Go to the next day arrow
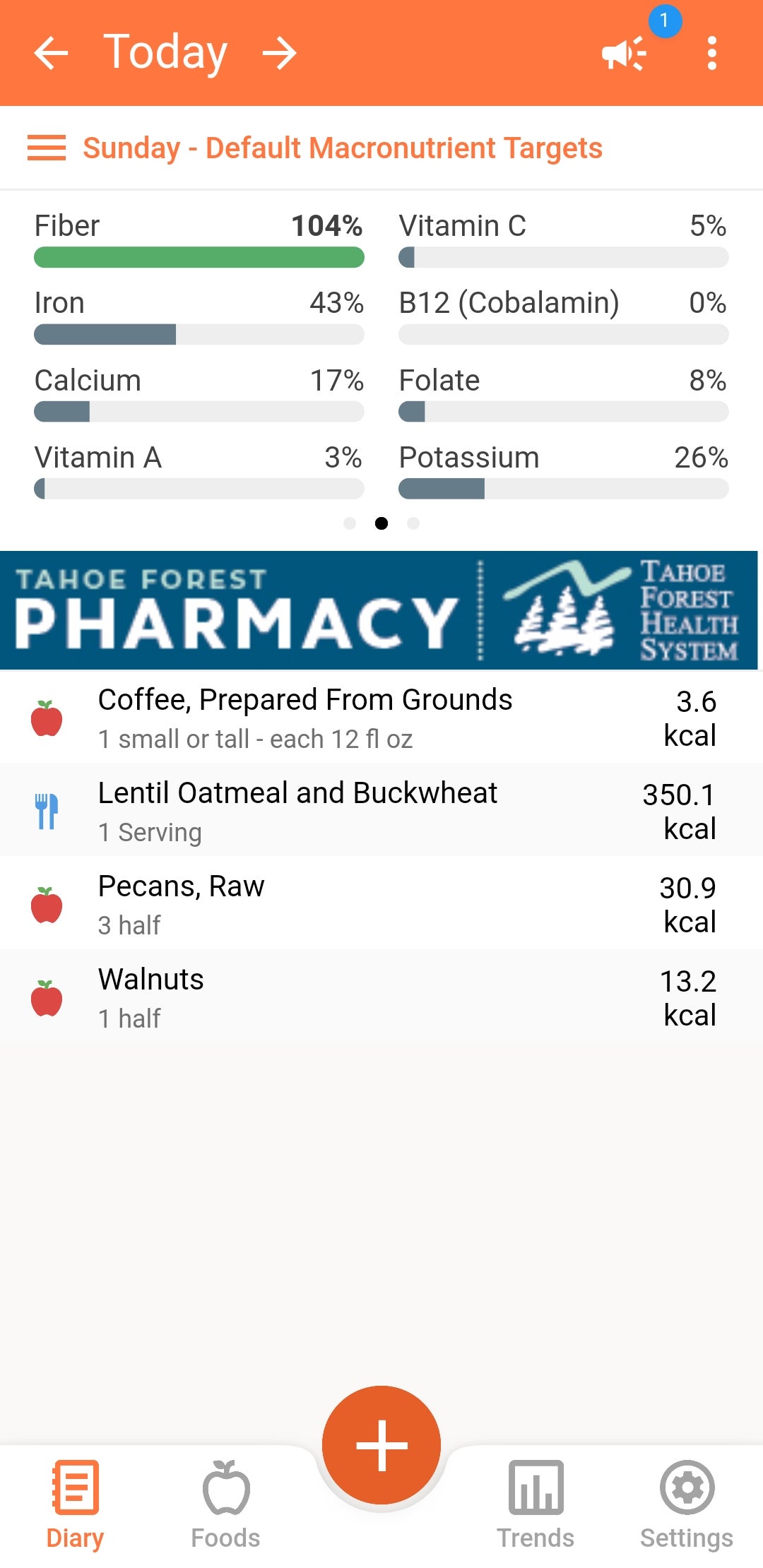This screenshot has height=1568, width=763. point(280,53)
